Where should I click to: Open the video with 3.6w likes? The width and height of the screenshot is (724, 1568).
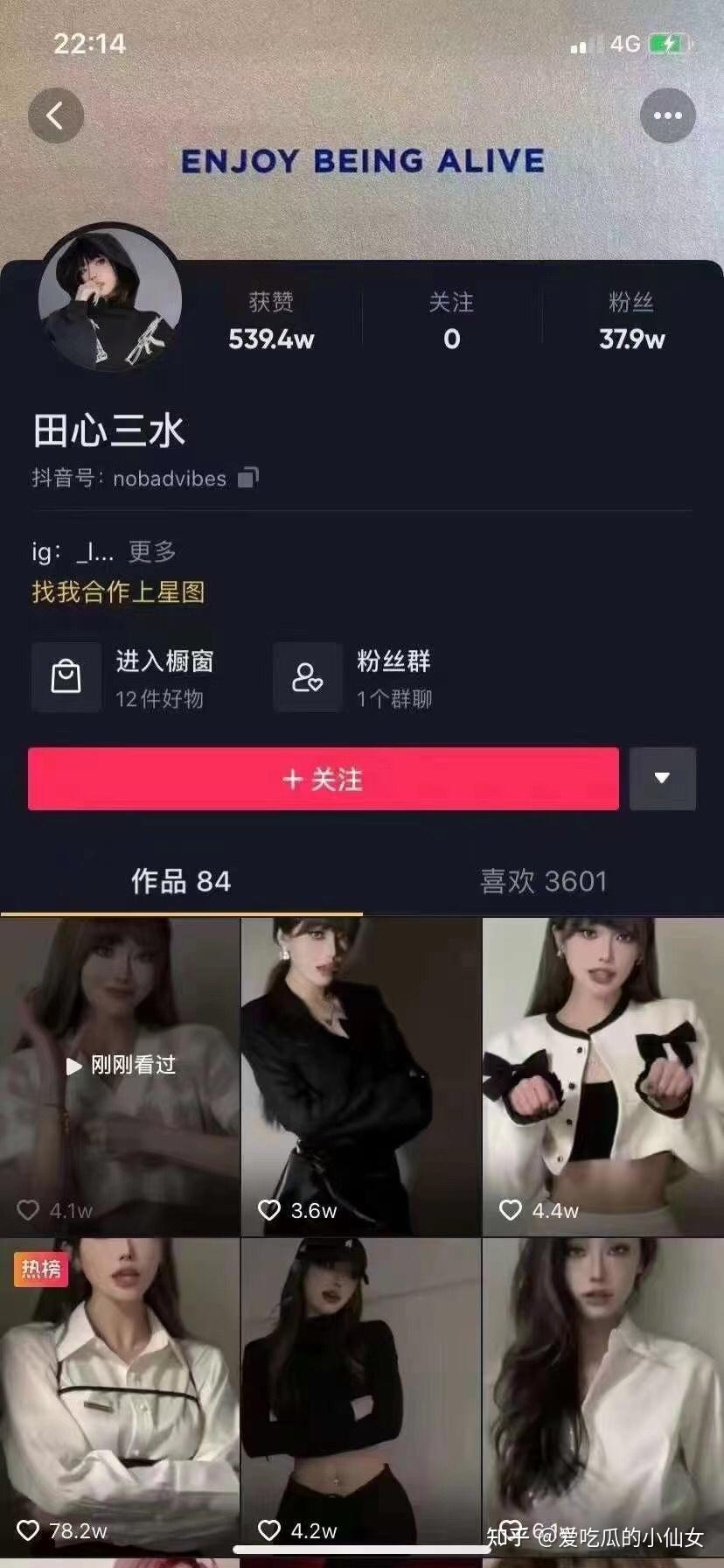[361, 1076]
